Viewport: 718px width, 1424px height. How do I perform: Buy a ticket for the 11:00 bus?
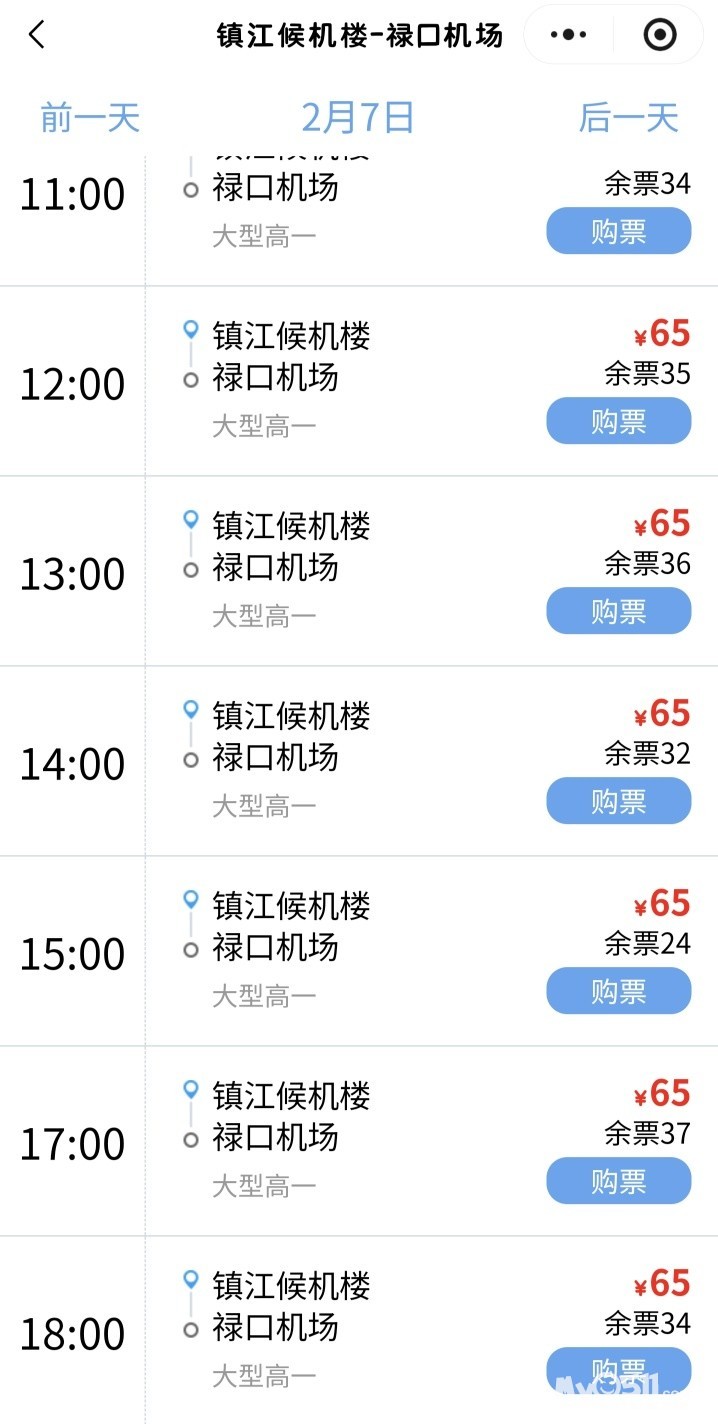[x=618, y=231]
